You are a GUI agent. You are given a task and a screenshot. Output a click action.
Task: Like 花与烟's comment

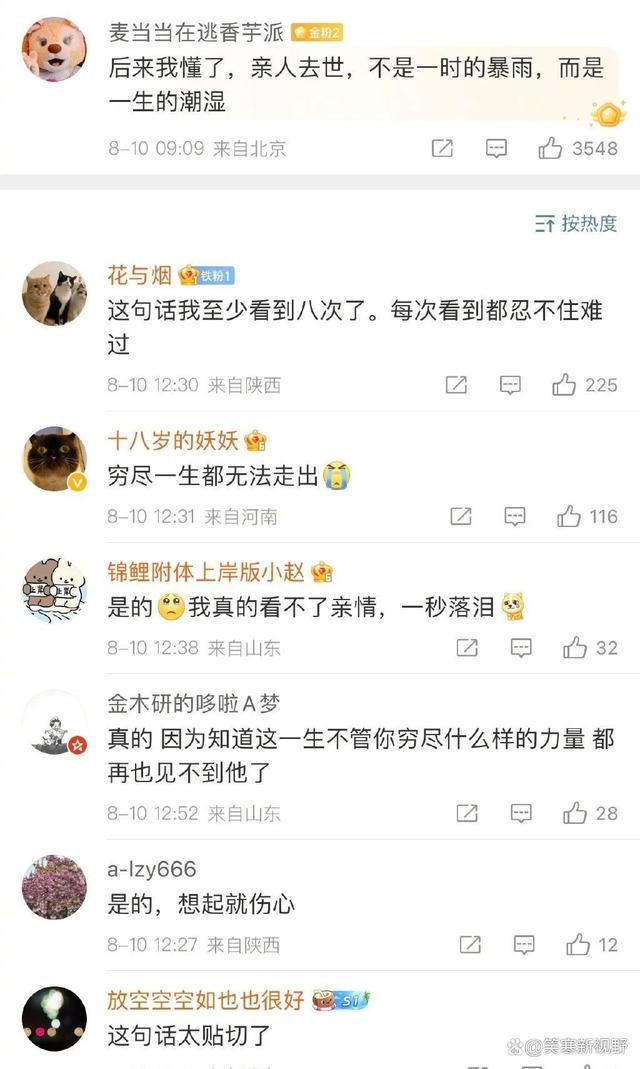coord(564,385)
